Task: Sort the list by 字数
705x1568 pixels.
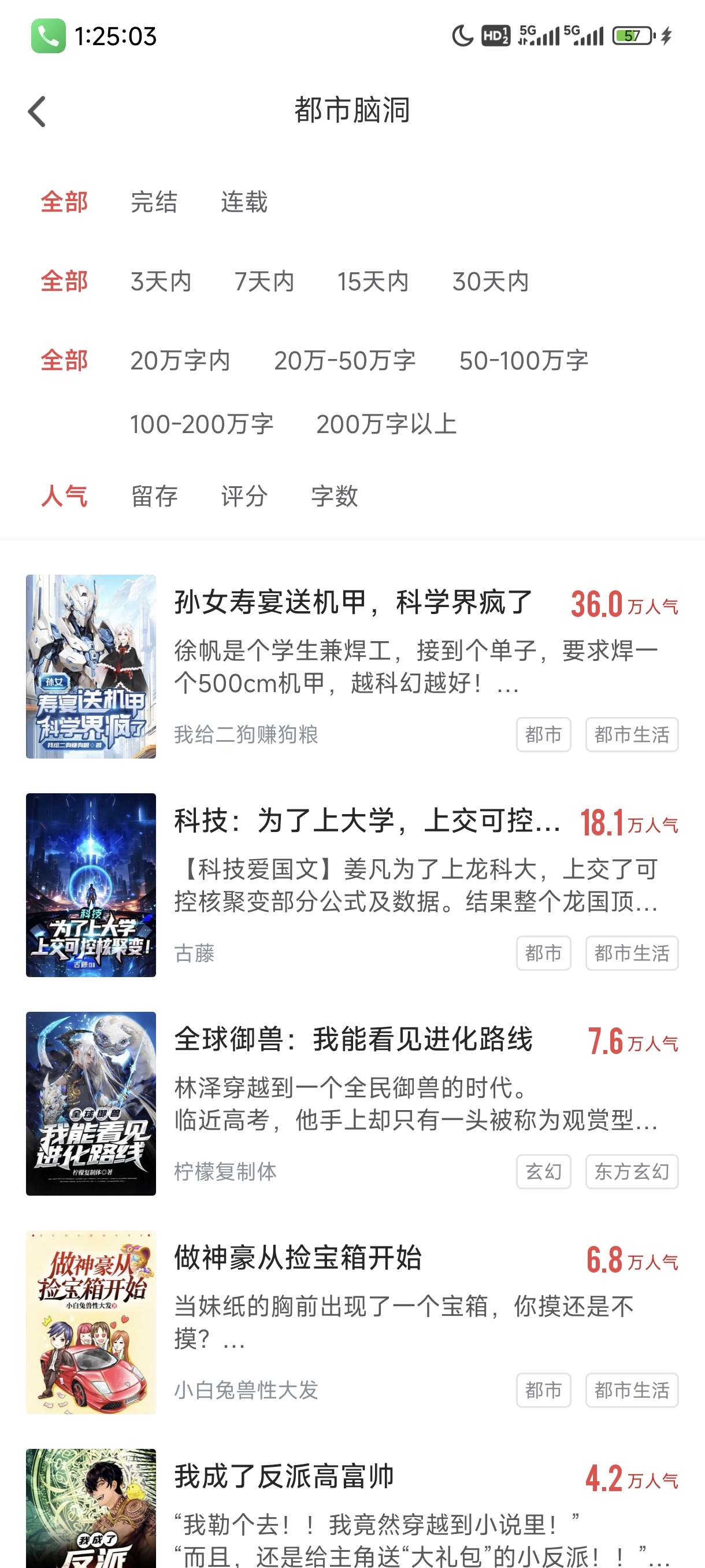Action: 334,496
